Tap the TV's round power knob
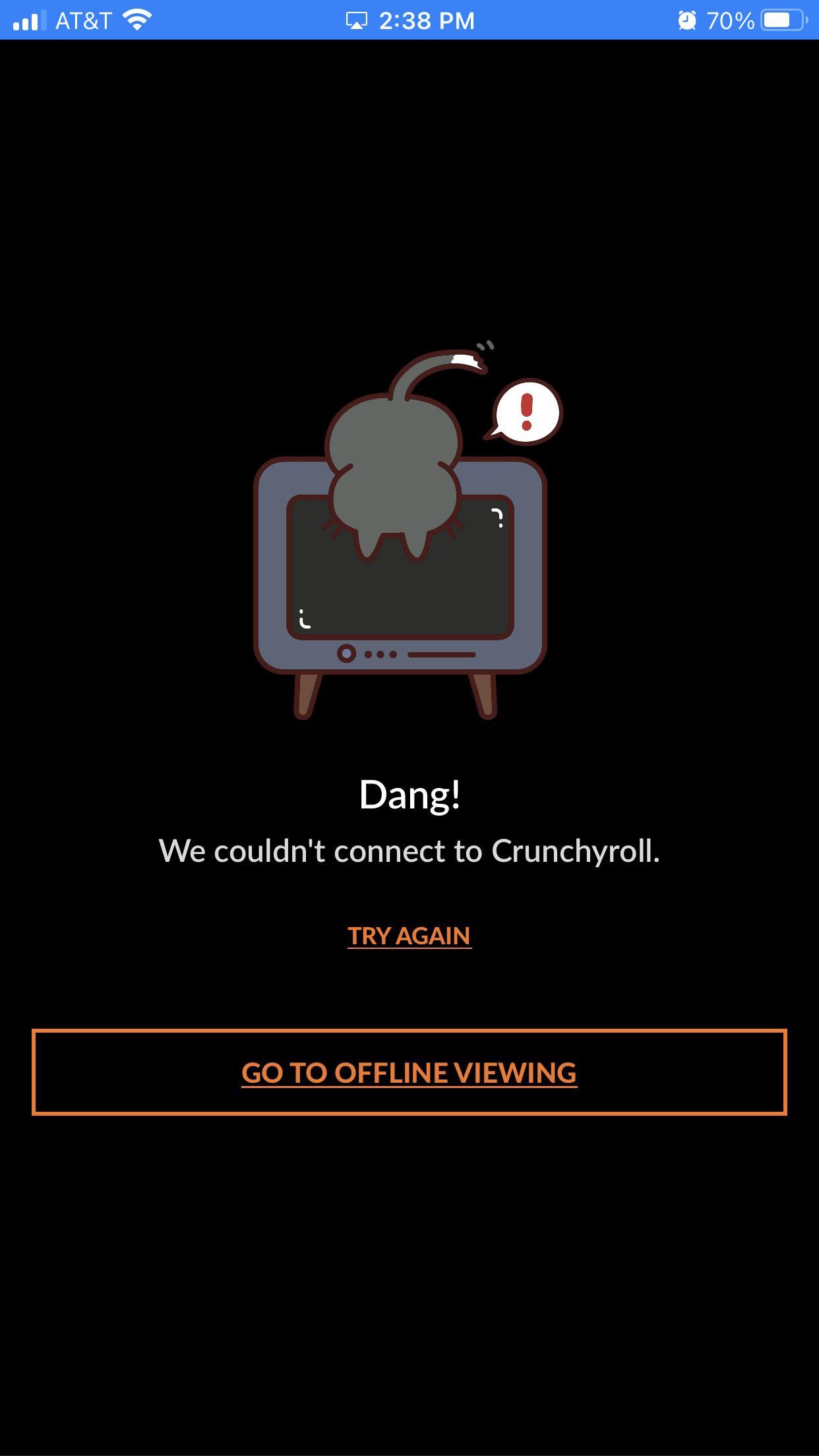 346,654
